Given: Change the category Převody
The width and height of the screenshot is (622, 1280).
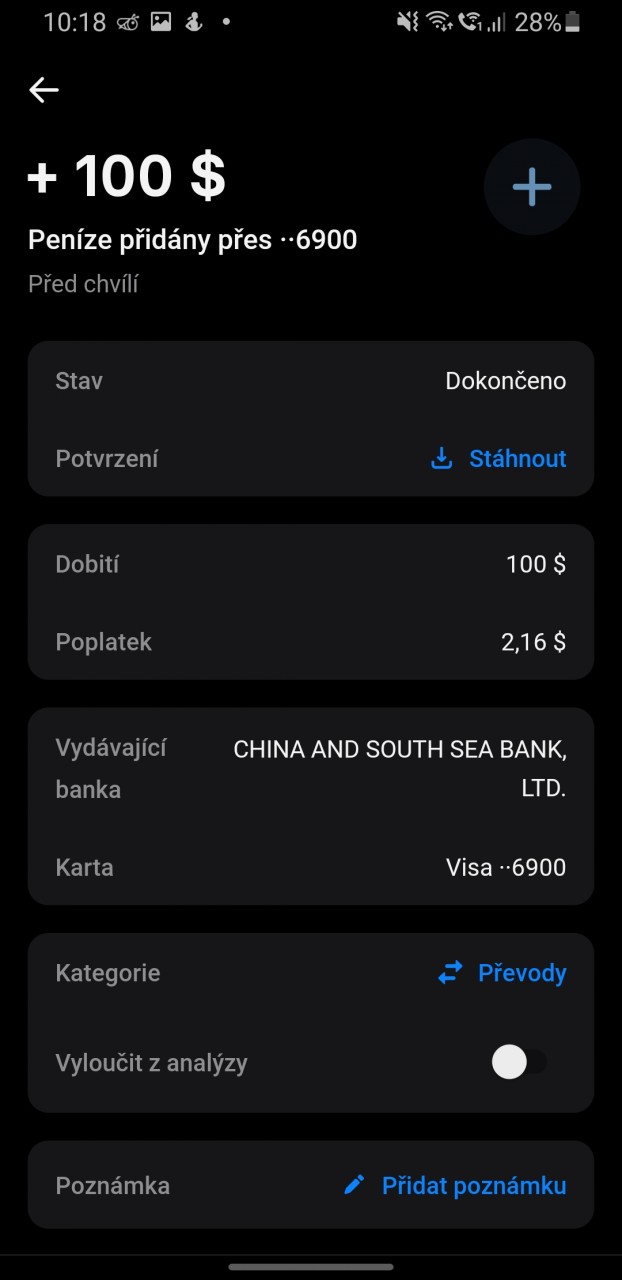Looking at the screenshot, I should coord(502,973).
